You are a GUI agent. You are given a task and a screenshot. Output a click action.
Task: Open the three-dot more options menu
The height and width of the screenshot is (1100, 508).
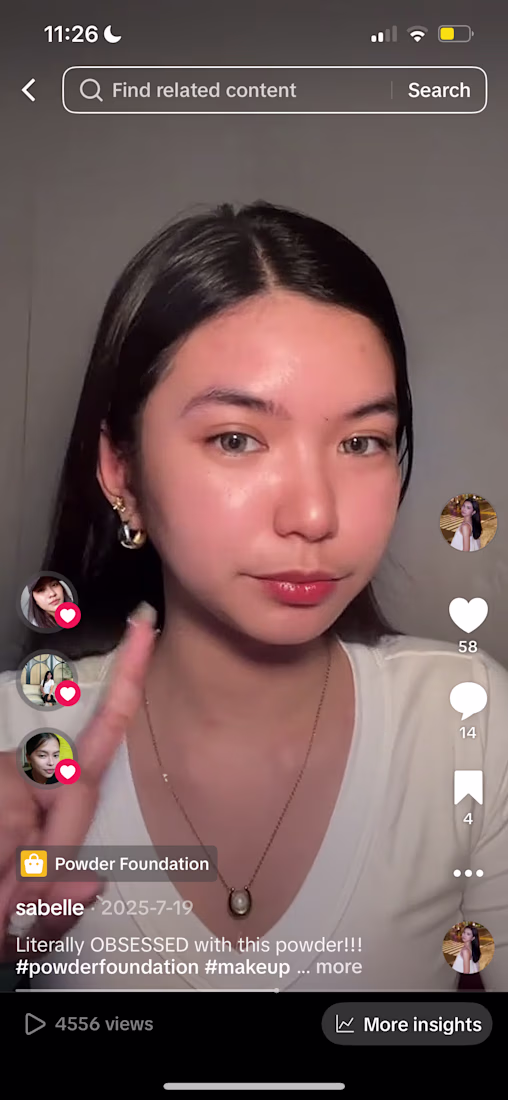point(468,873)
